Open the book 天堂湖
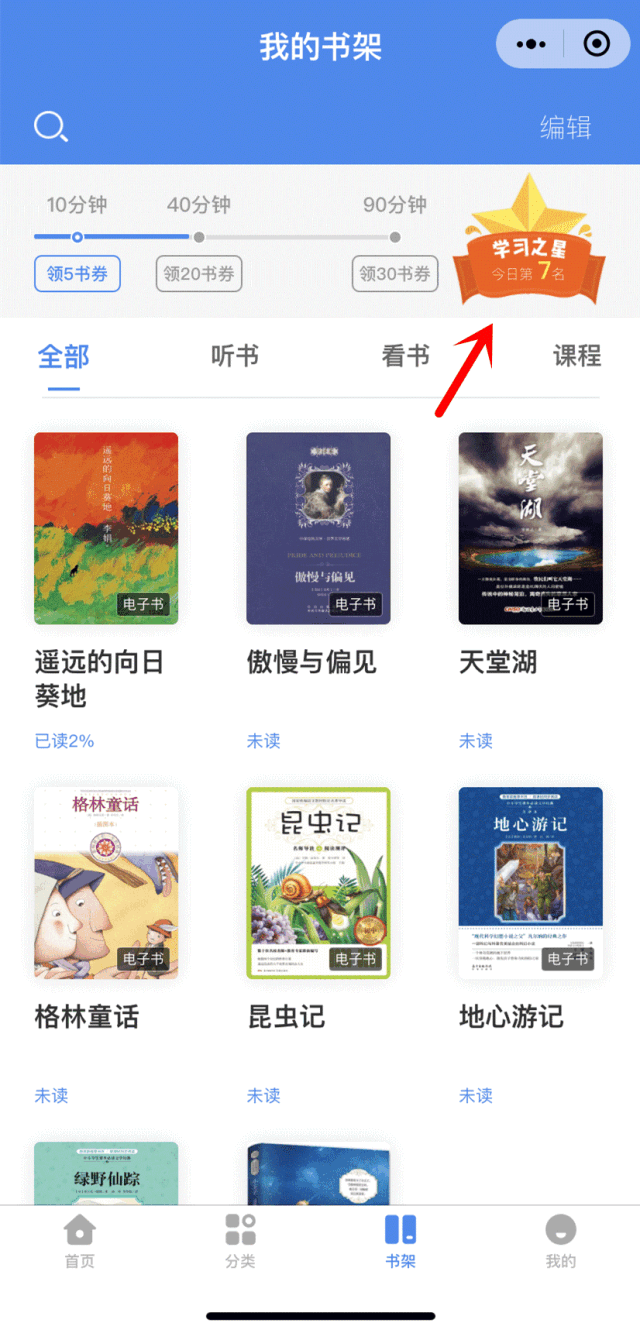Image resolution: width=640 pixels, height=1333 pixels. point(530,528)
